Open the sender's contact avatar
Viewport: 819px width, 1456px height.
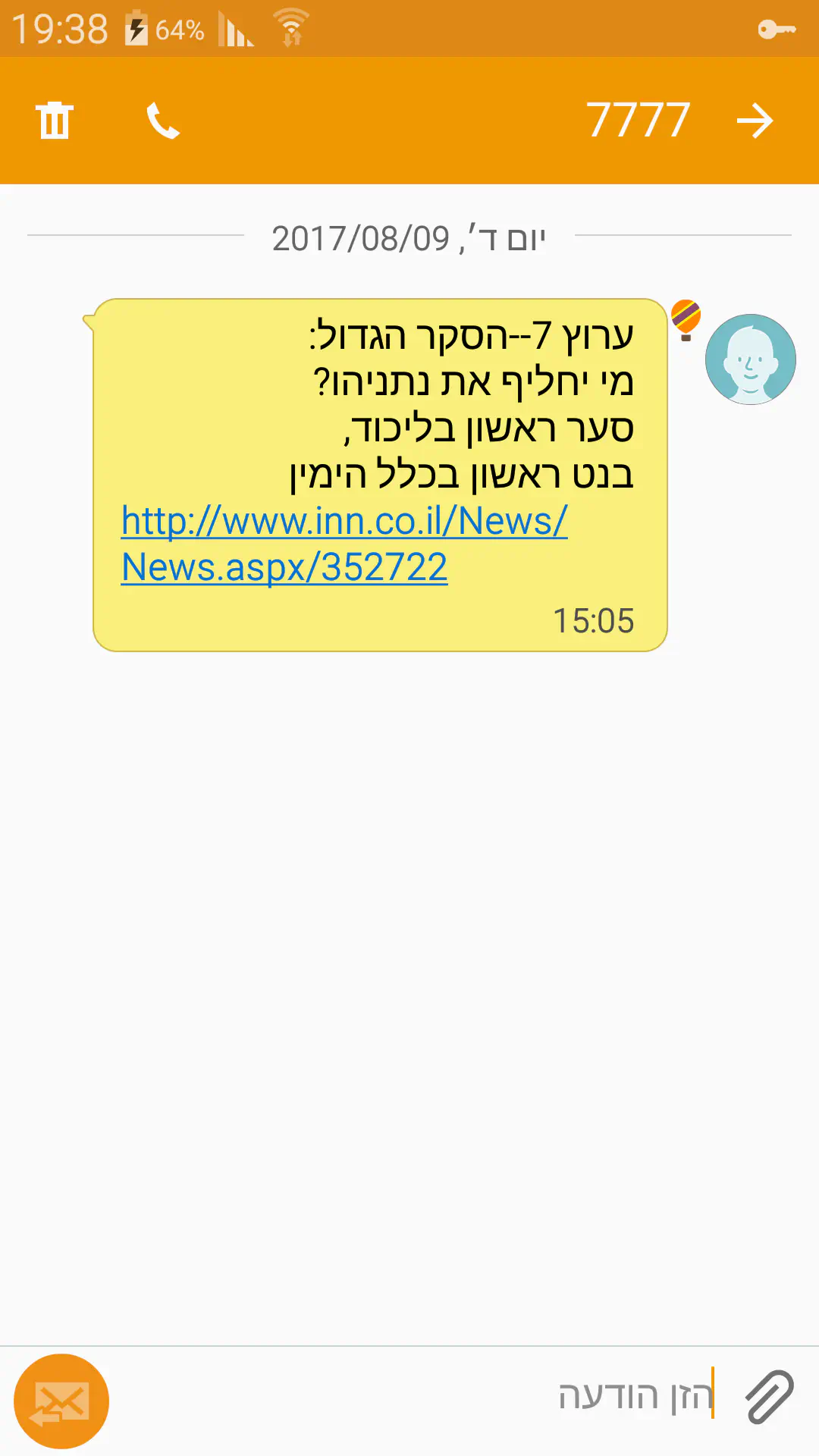coord(750,359)
